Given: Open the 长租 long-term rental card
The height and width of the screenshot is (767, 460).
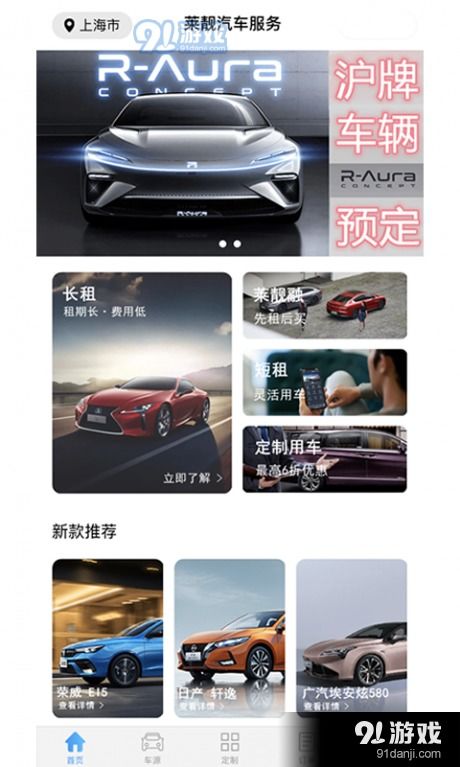Looking at the screenshot, I should pyautogui.click(x=142, y=383).
